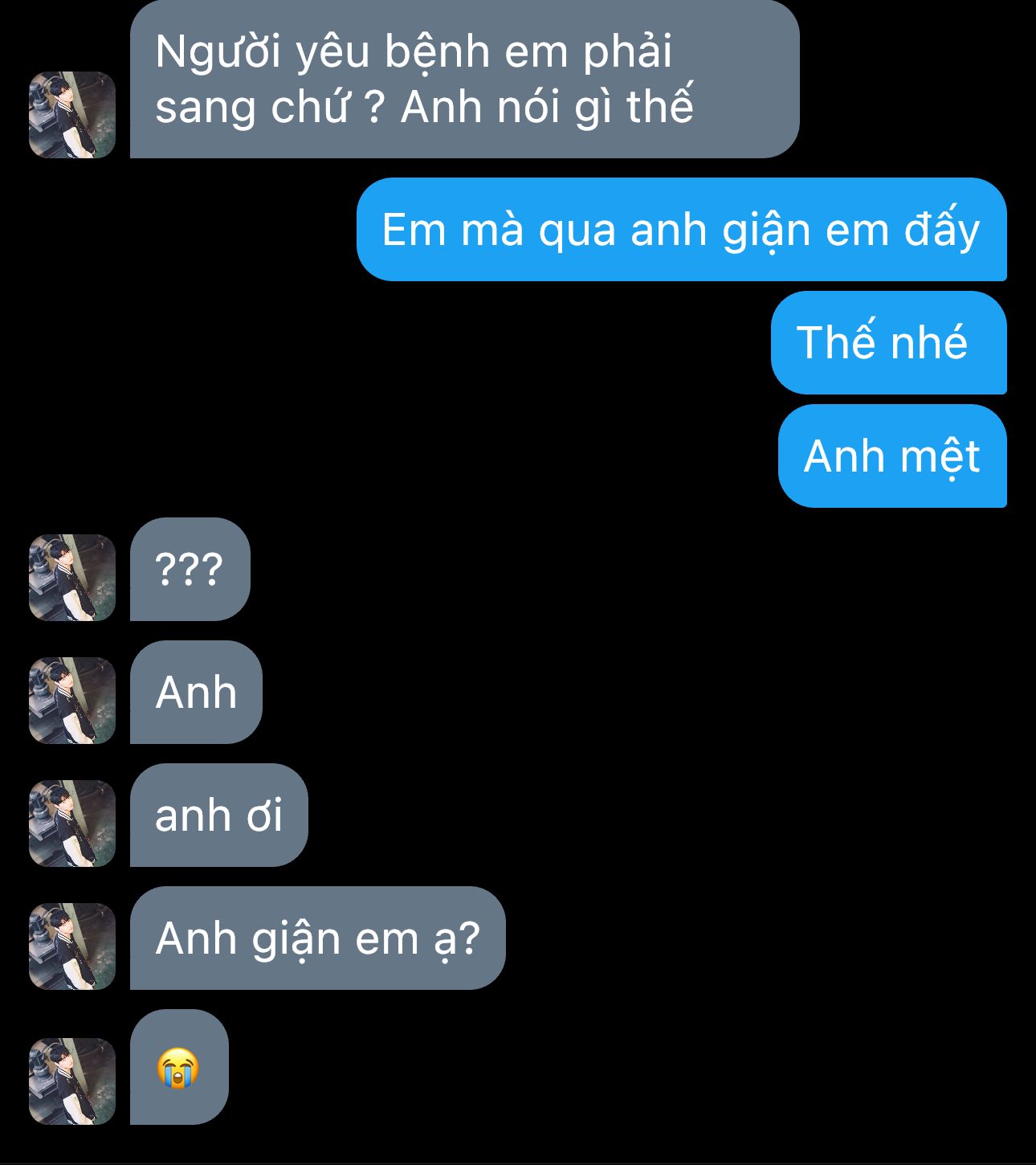Screen dimensions: 1036x1165
Task: View profile from avatar beside "anh ơi"
Action: tap(72, 824)
